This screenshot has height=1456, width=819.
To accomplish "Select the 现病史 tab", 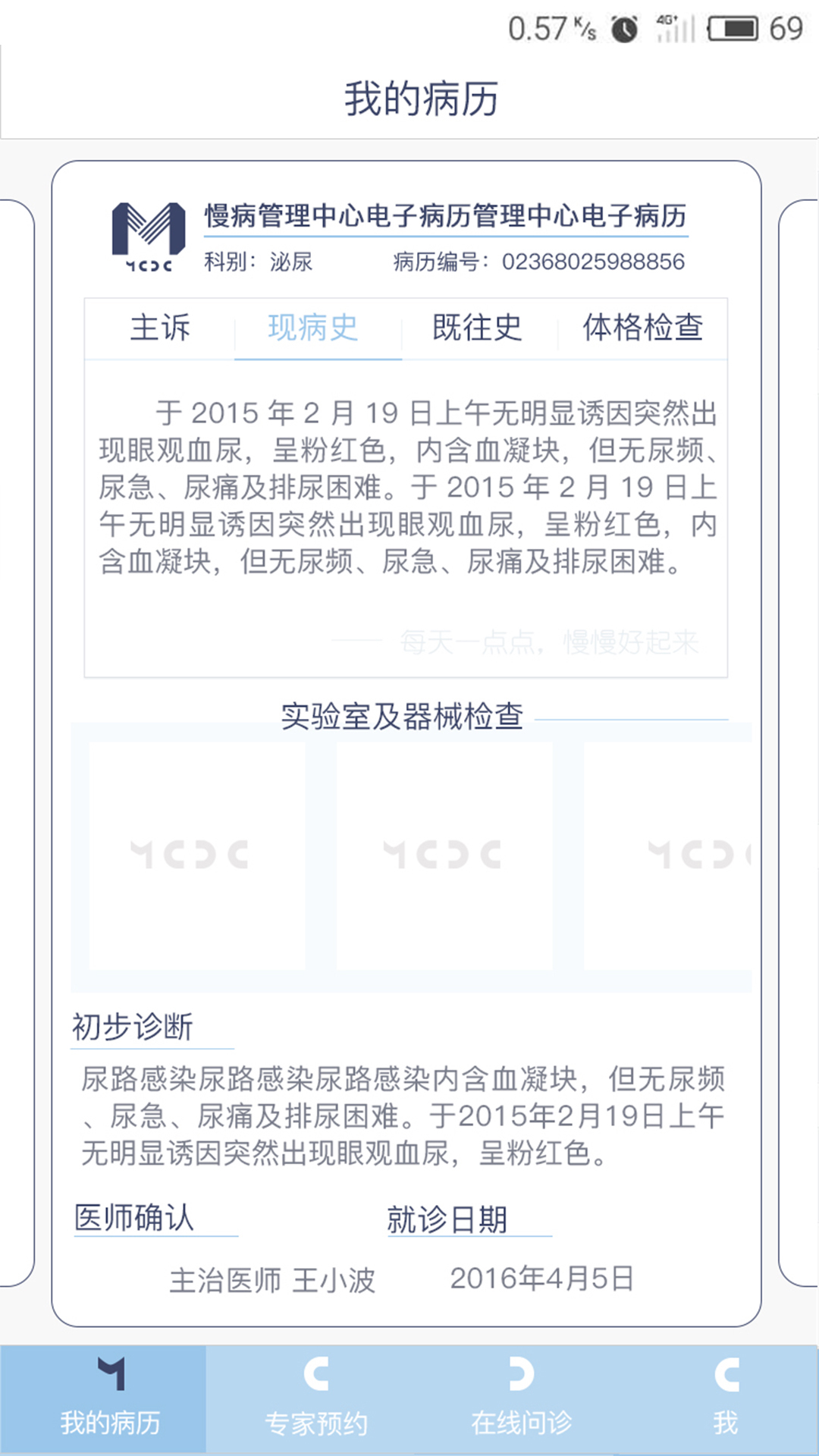I will coord(313,328).
